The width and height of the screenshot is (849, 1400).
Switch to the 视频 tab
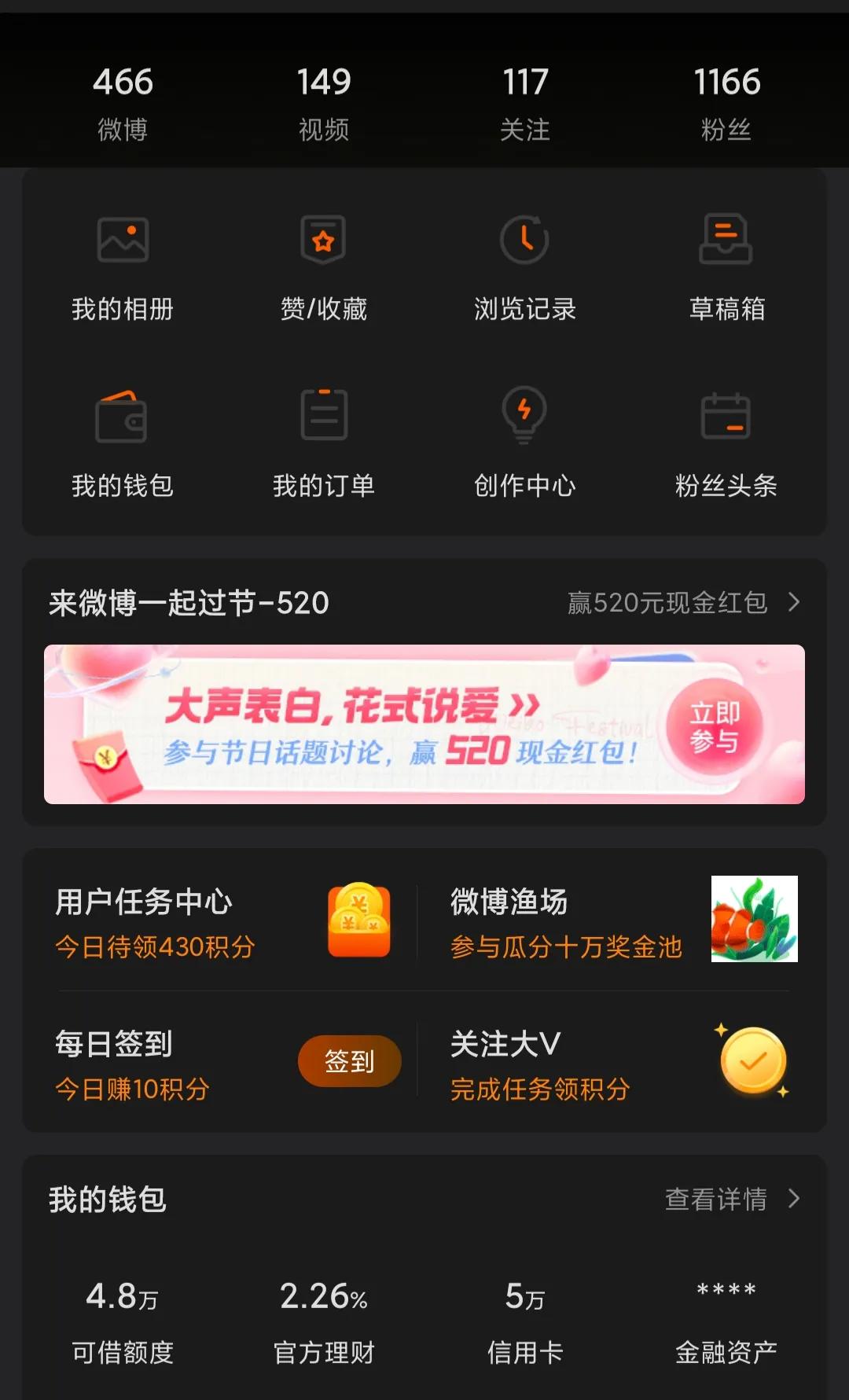(323, 98)
